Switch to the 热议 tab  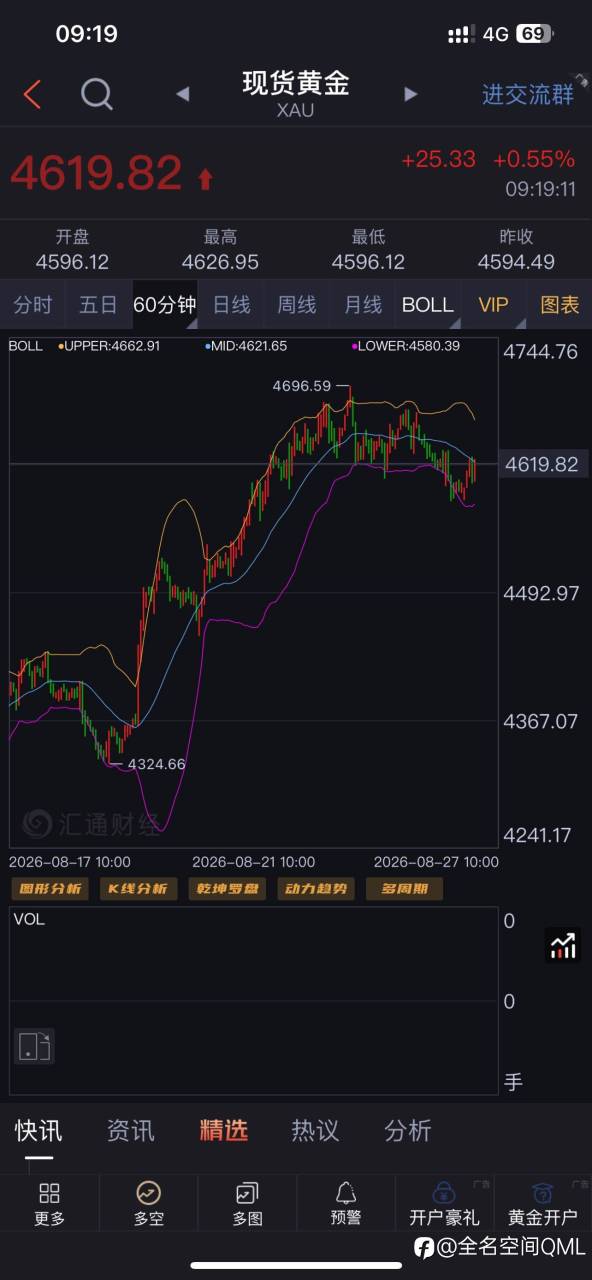(315, 1130)
